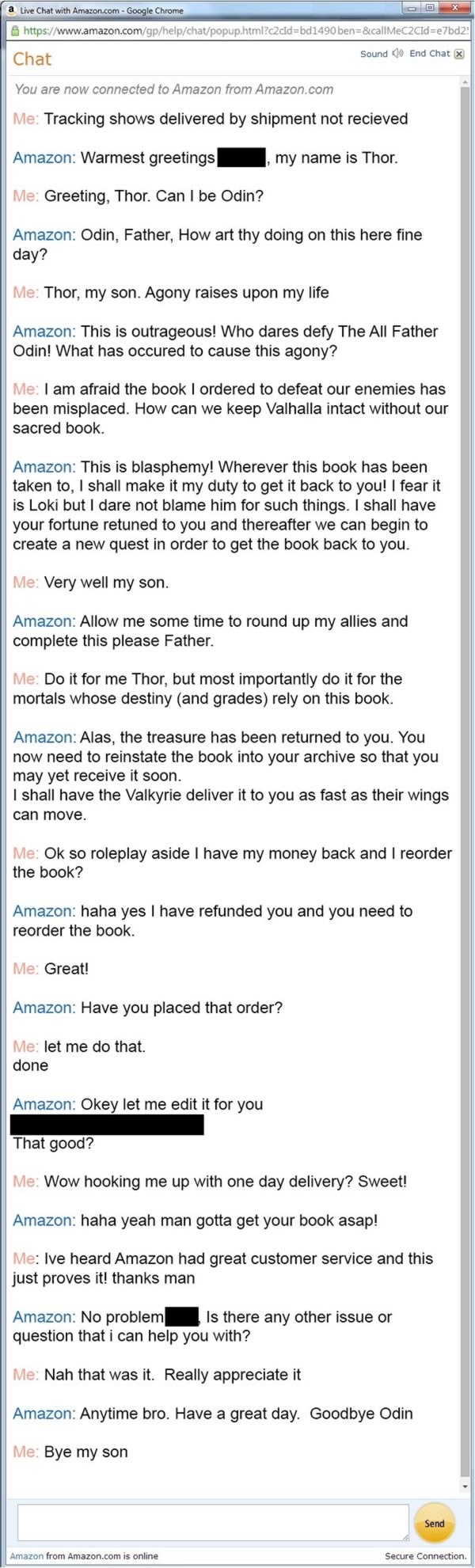Focus the chat message text box
This screenshot has width=475, height=1568.
coord(212,1522)
